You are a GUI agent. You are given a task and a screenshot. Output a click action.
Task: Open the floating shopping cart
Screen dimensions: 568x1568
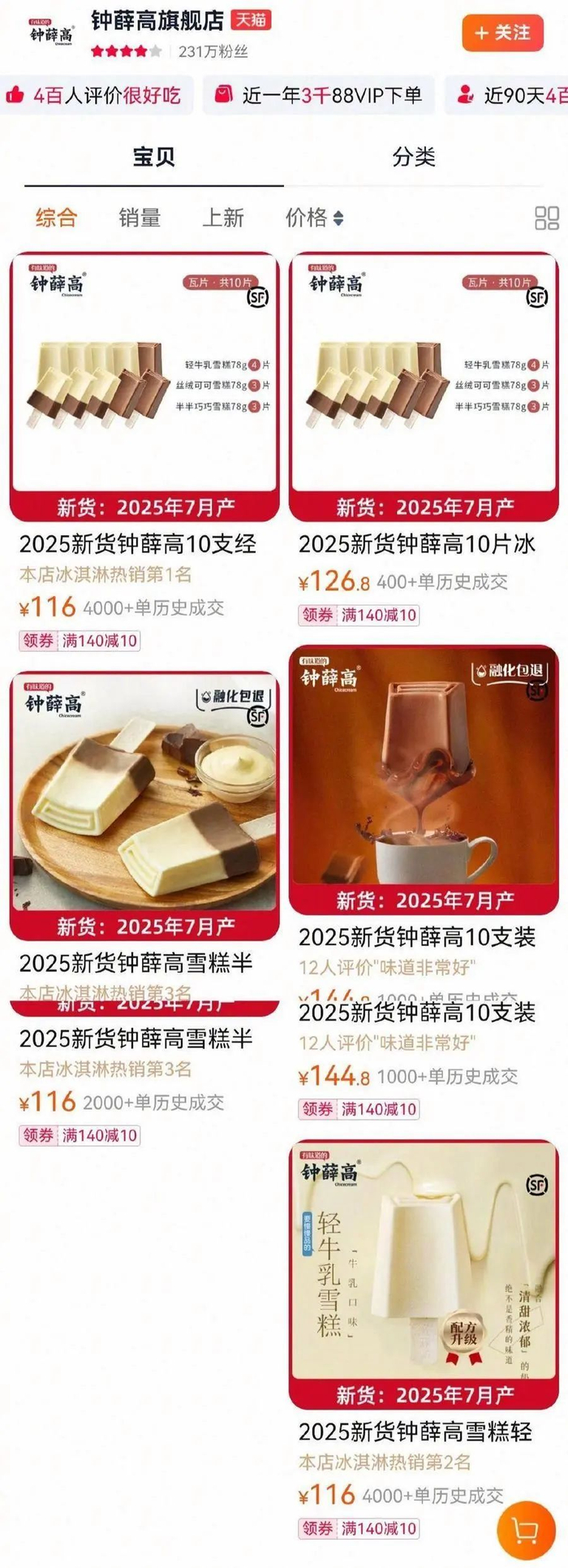(525, 1530)
